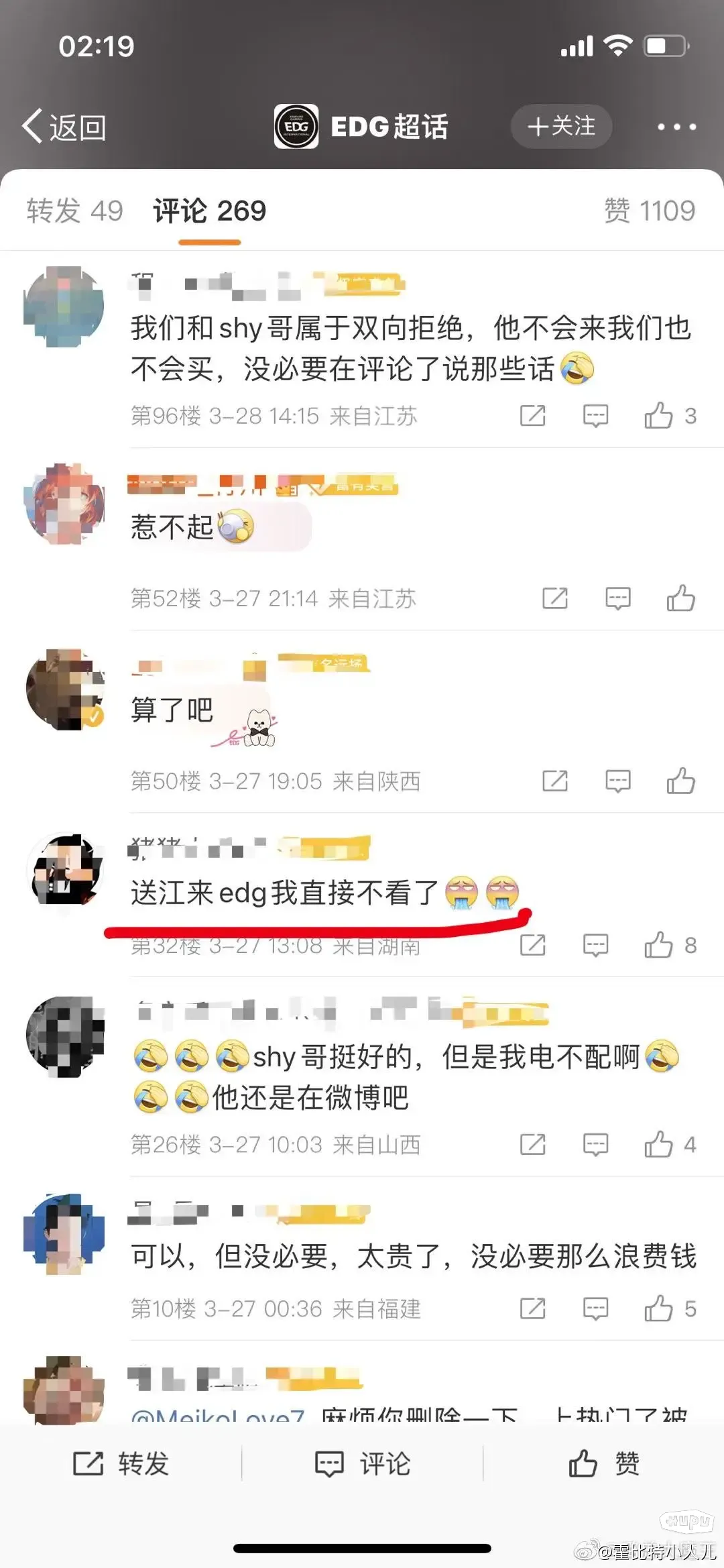Screen dimensions: 724x1568
Task: Repost the comment on 第10楼
Action: pos(533,1308)
